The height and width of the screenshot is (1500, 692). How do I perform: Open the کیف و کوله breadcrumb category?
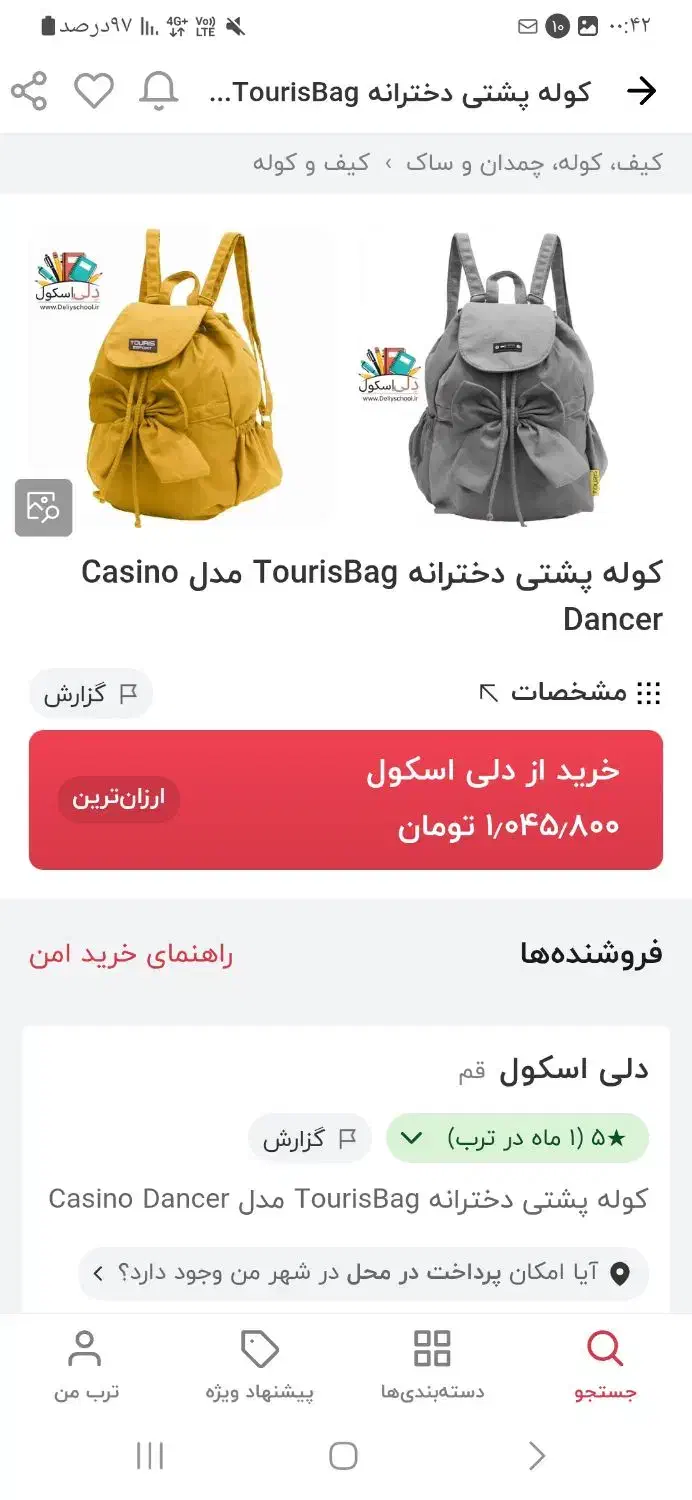pos(311,163)
